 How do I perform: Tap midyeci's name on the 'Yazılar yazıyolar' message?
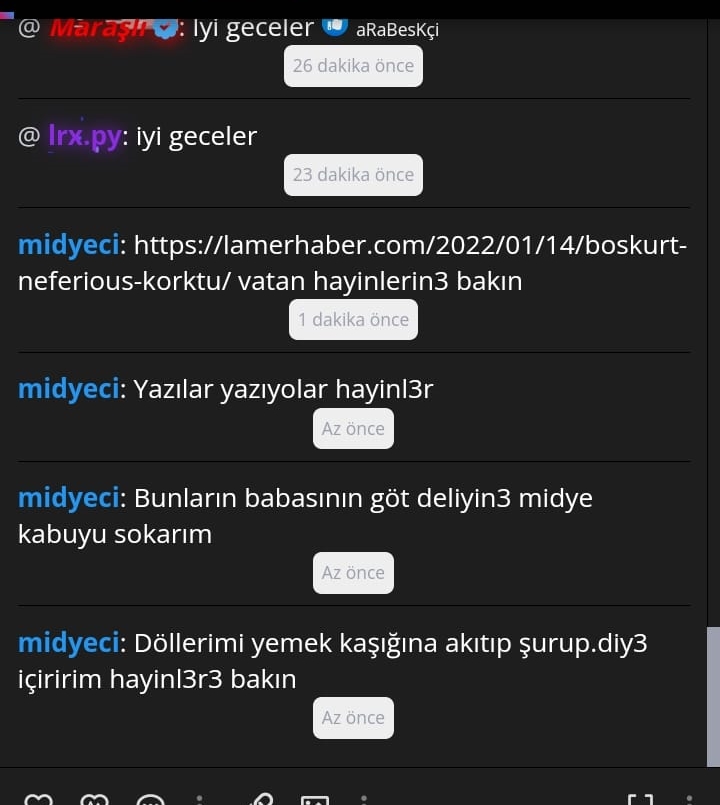68,389
